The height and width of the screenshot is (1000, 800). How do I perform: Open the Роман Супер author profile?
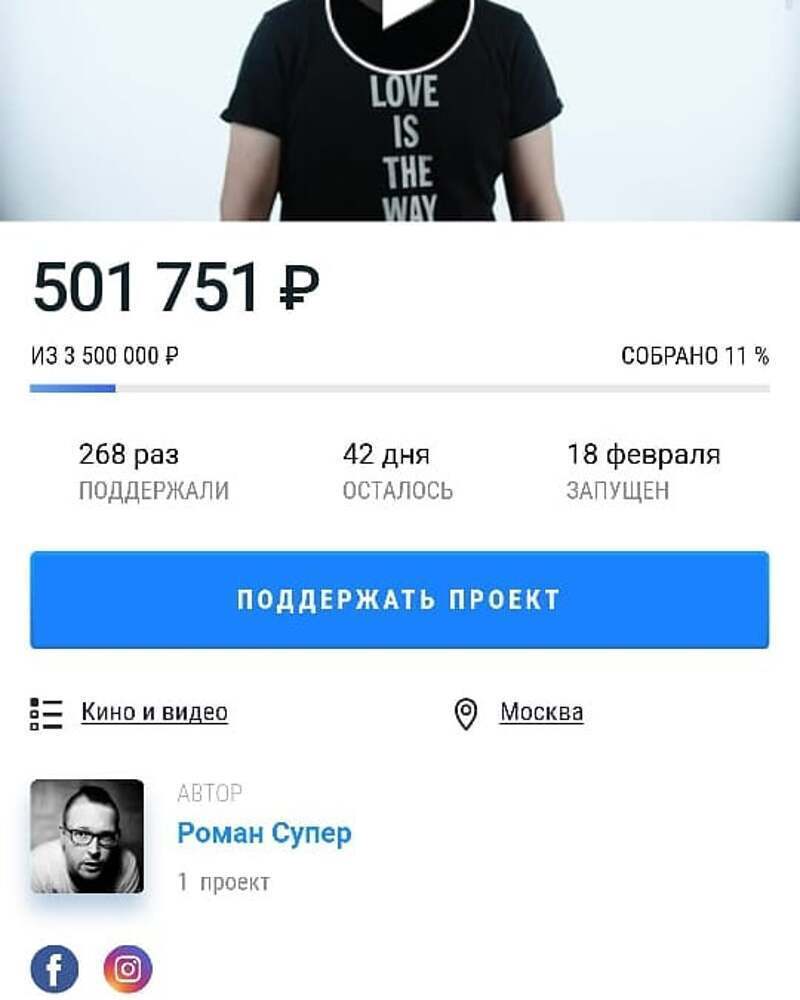(x=264, y=833)
